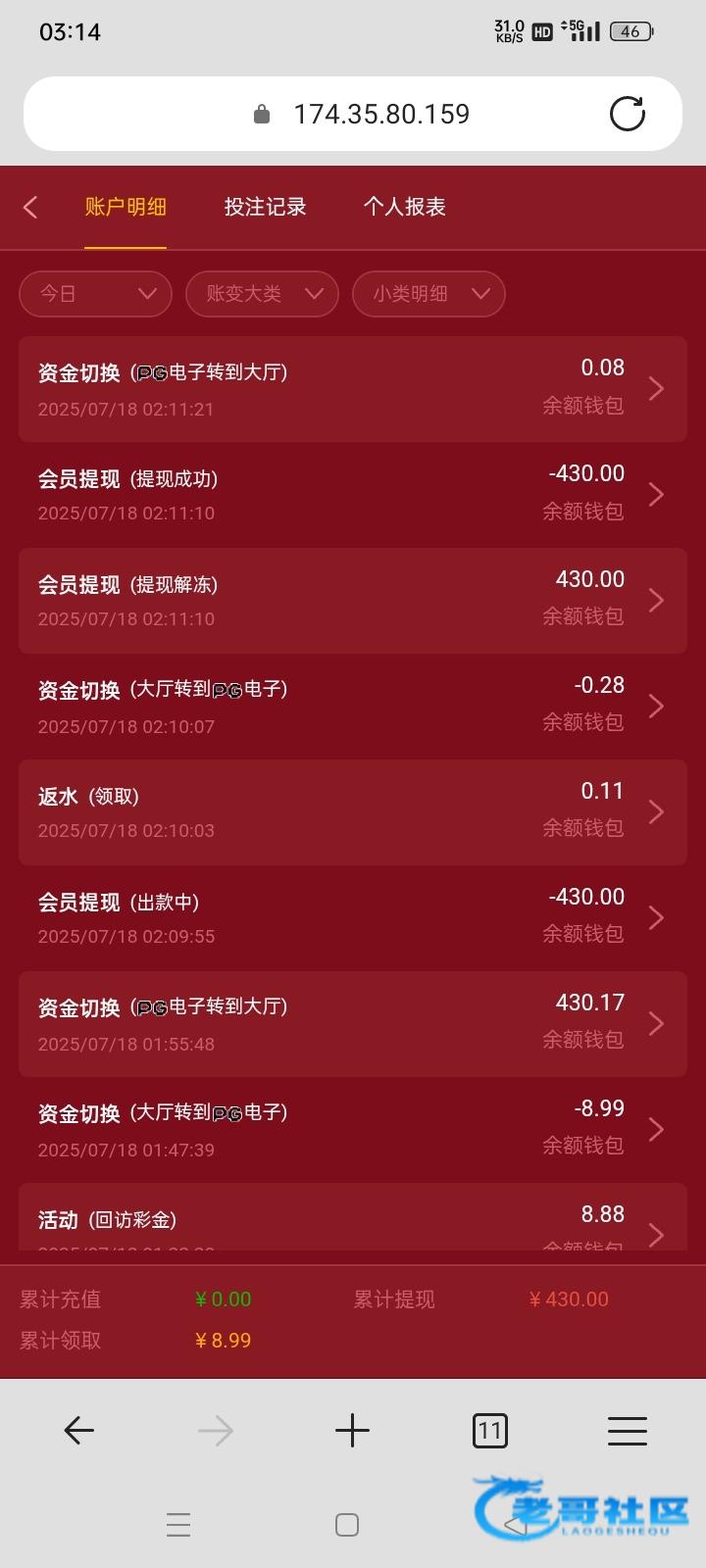
Task: Open the browser tab switcher showing 11
Action: (489, 1431)
